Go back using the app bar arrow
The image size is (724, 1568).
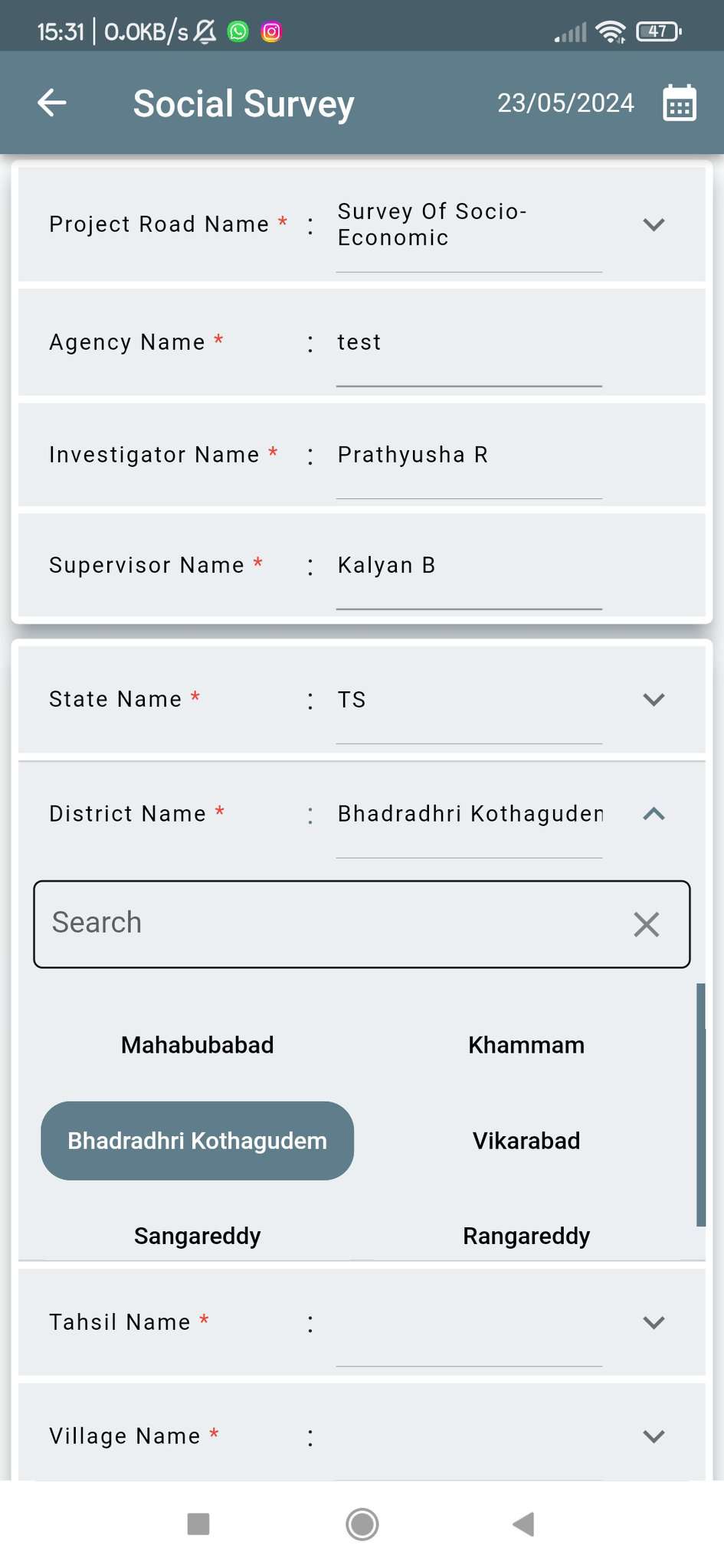[x=52, y=103]
